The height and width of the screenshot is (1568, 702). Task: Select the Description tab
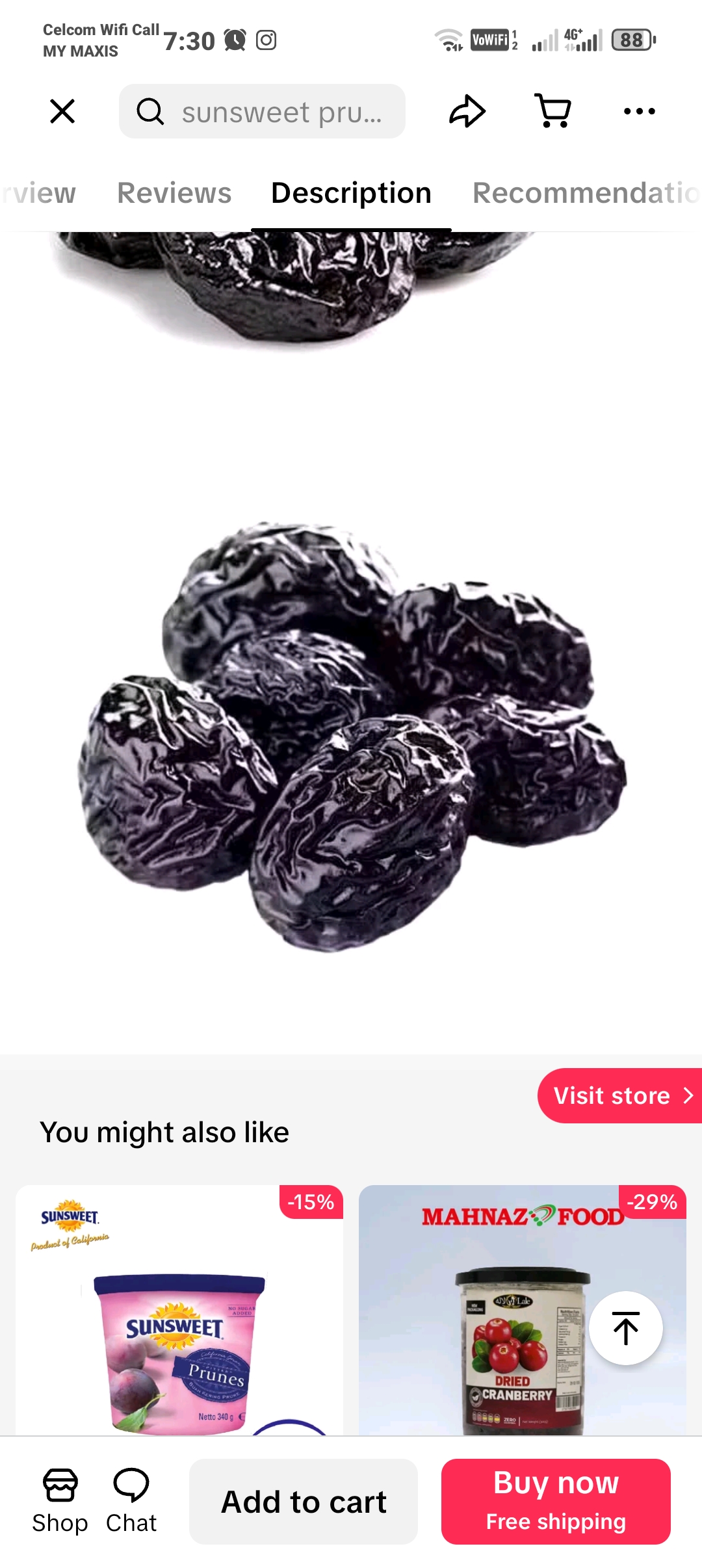click(x=351, y=193)
